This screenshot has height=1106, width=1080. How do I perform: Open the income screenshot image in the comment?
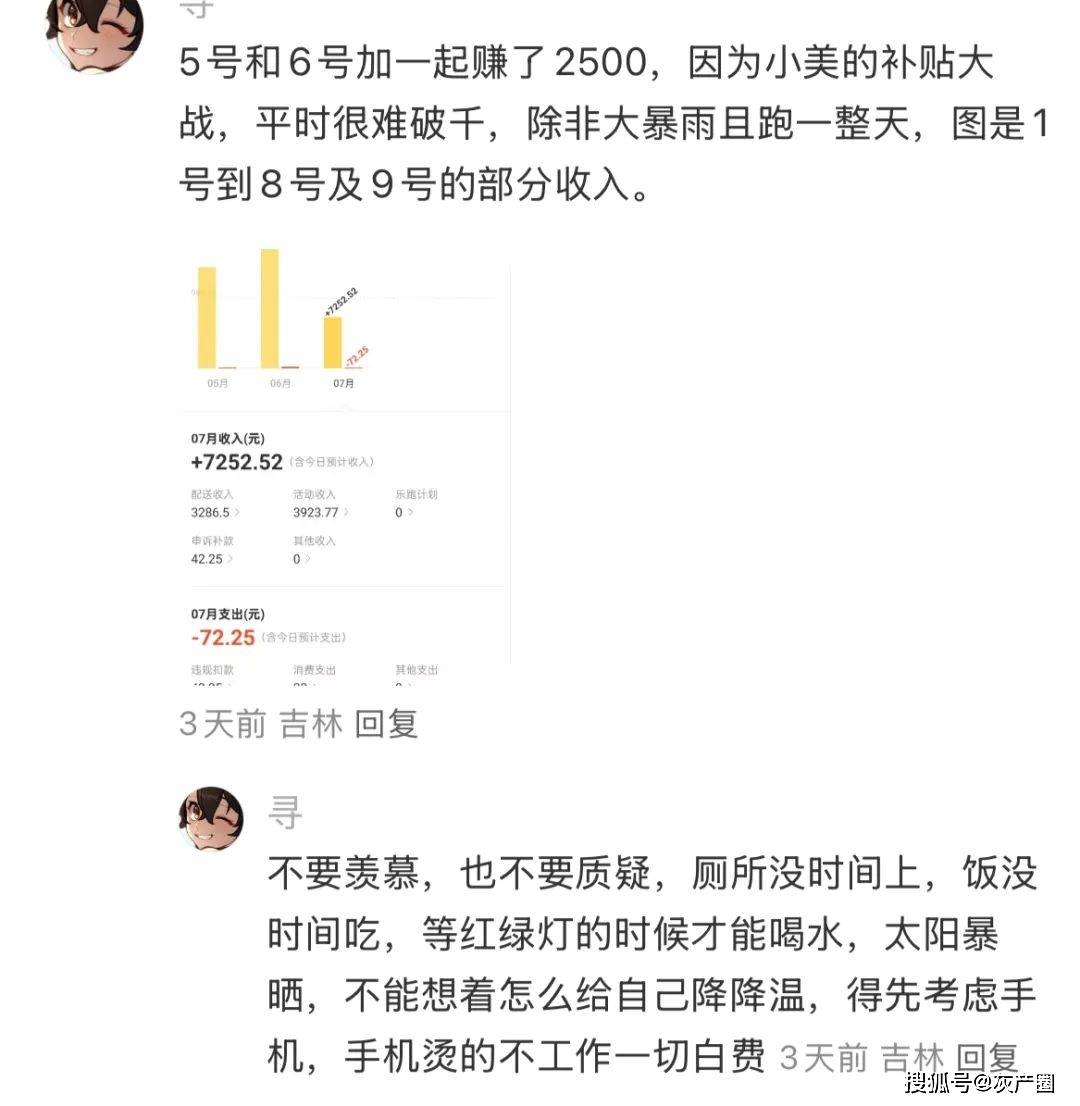click(345, 465)
